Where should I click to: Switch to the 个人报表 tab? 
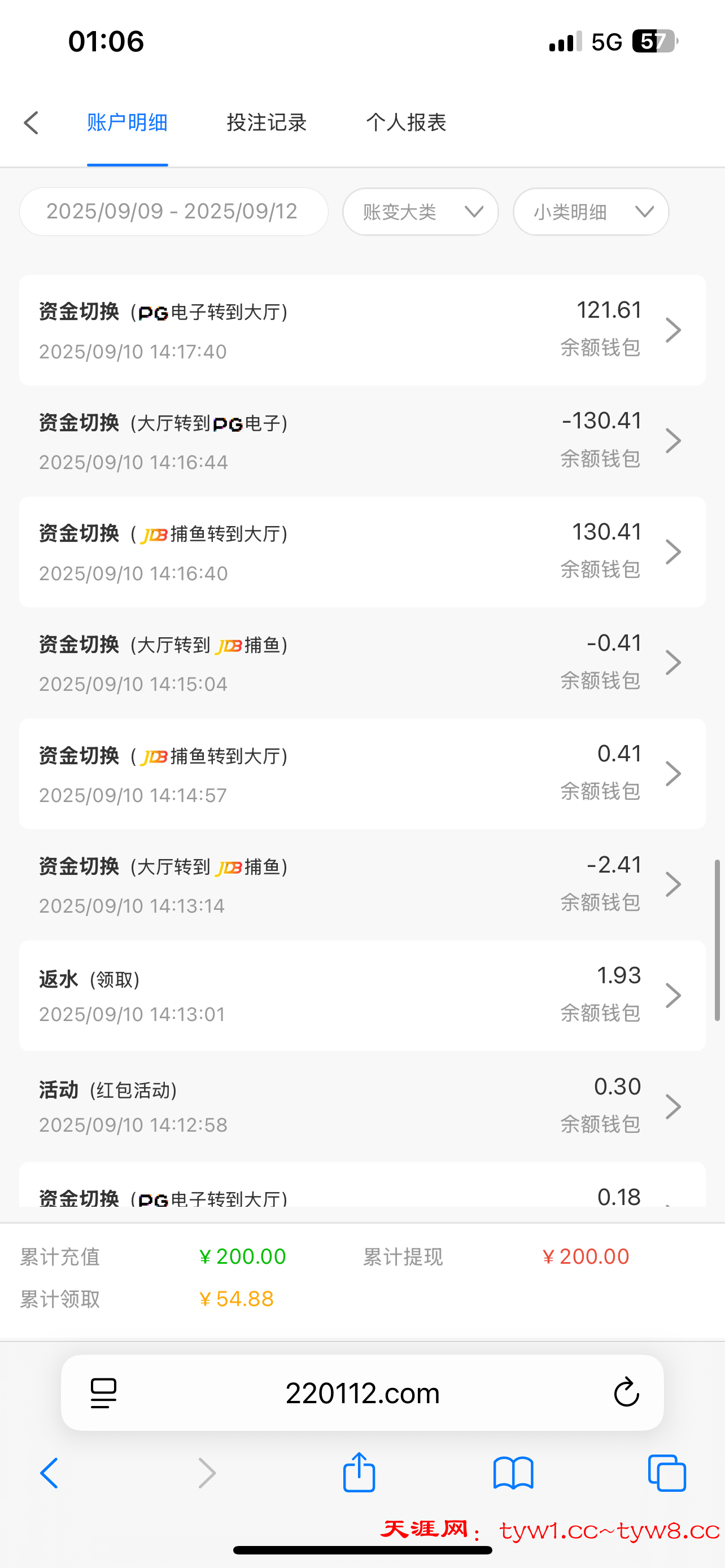406,123
